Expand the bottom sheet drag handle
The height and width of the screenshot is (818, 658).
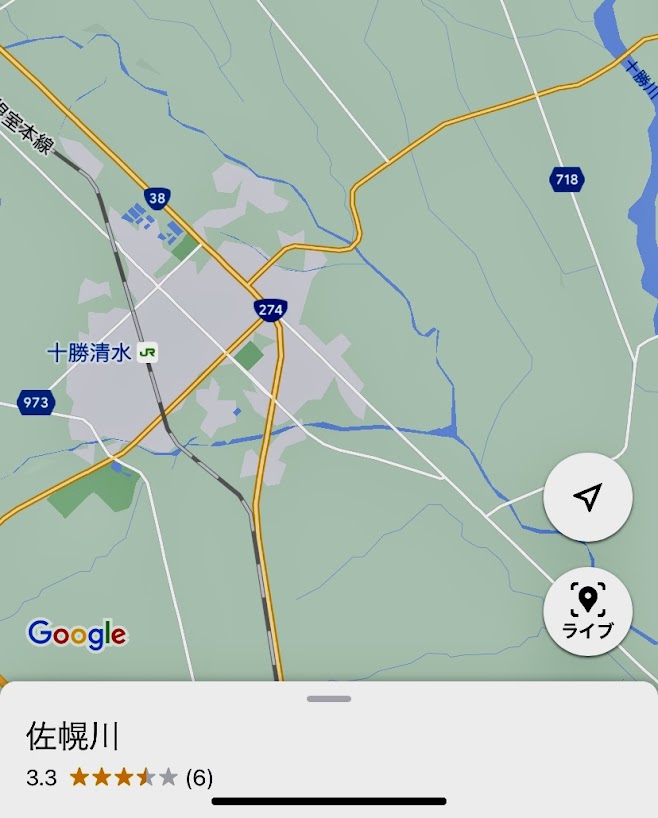[x=329, y=698]
